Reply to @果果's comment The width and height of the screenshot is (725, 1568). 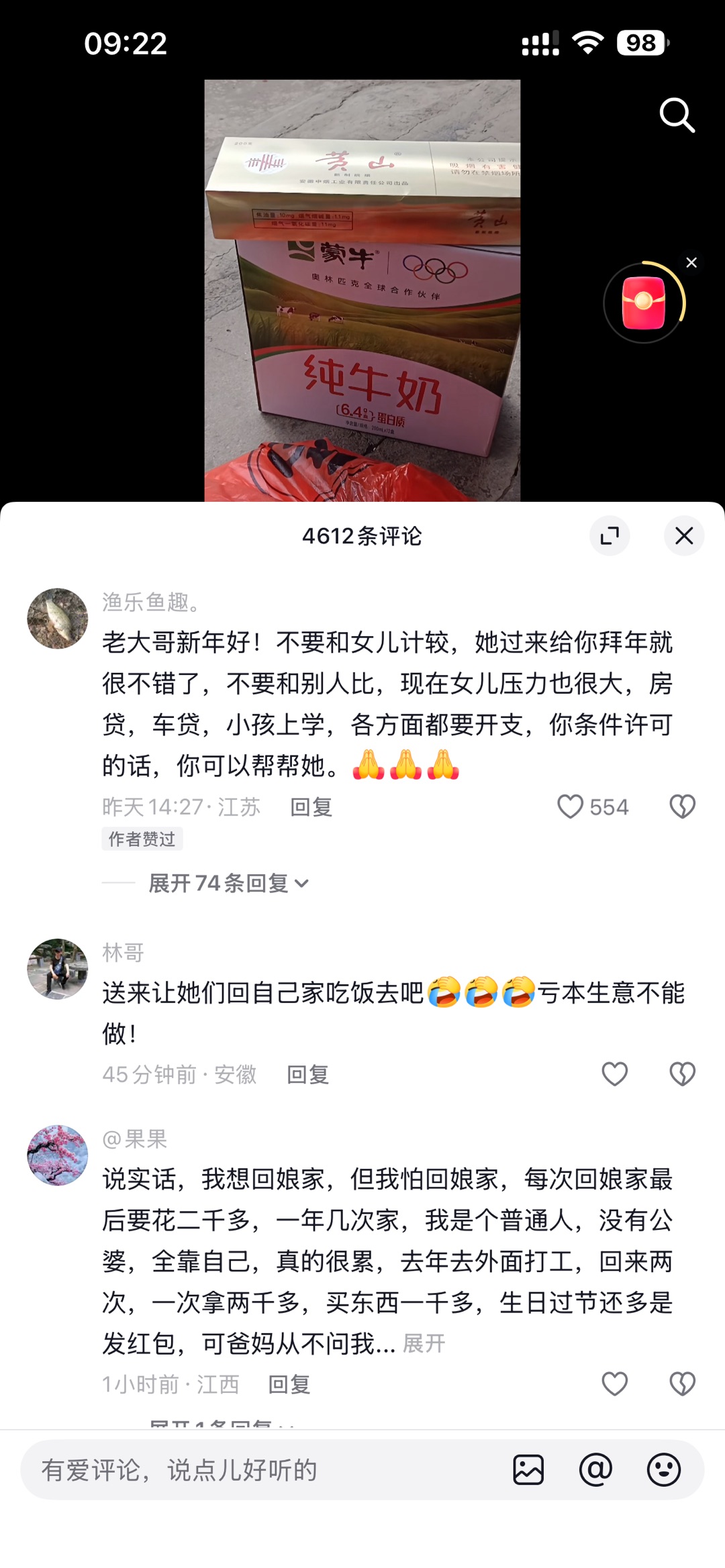(289, 1384)
